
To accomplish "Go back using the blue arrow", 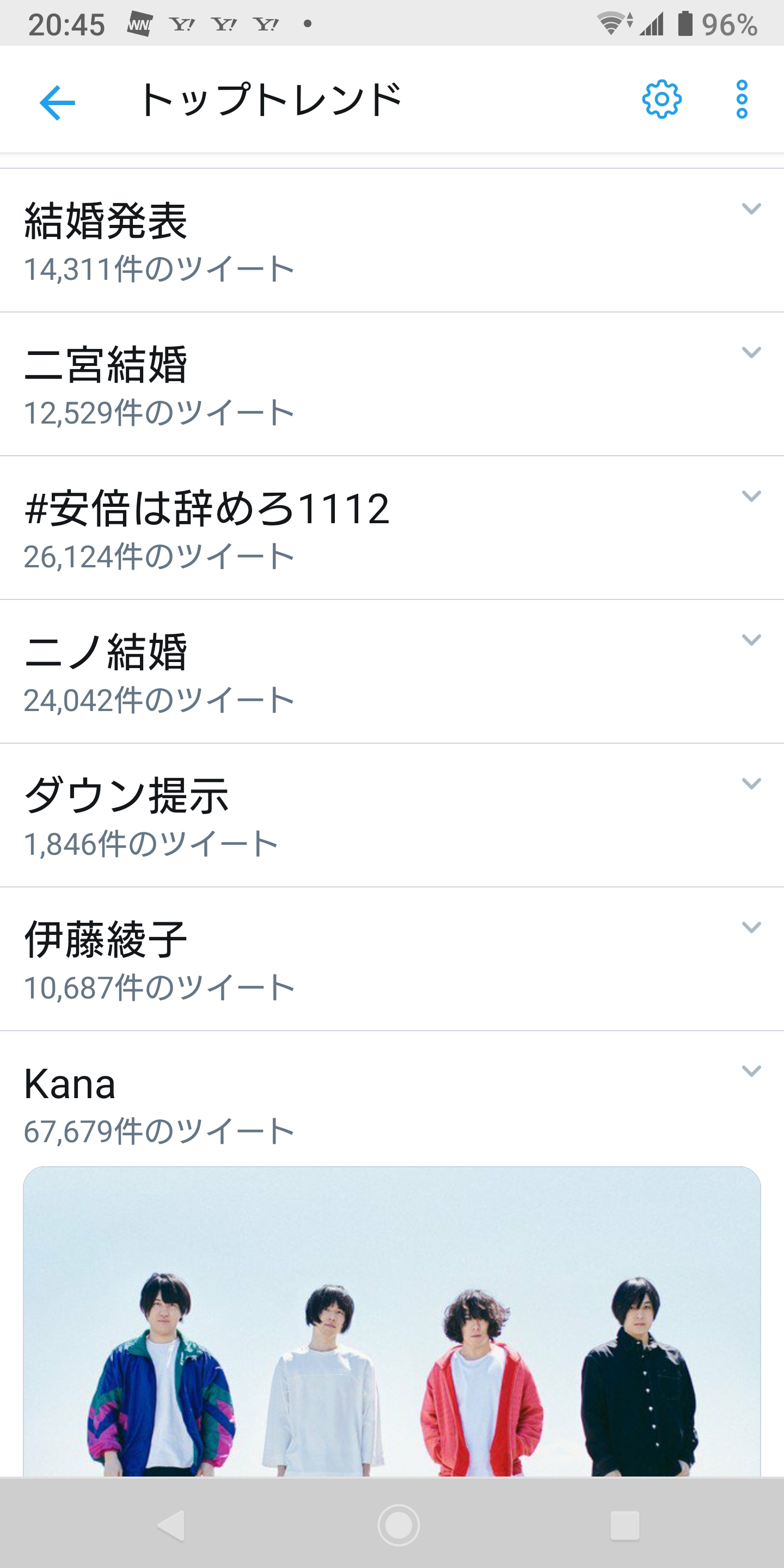I will pos(57,102).
